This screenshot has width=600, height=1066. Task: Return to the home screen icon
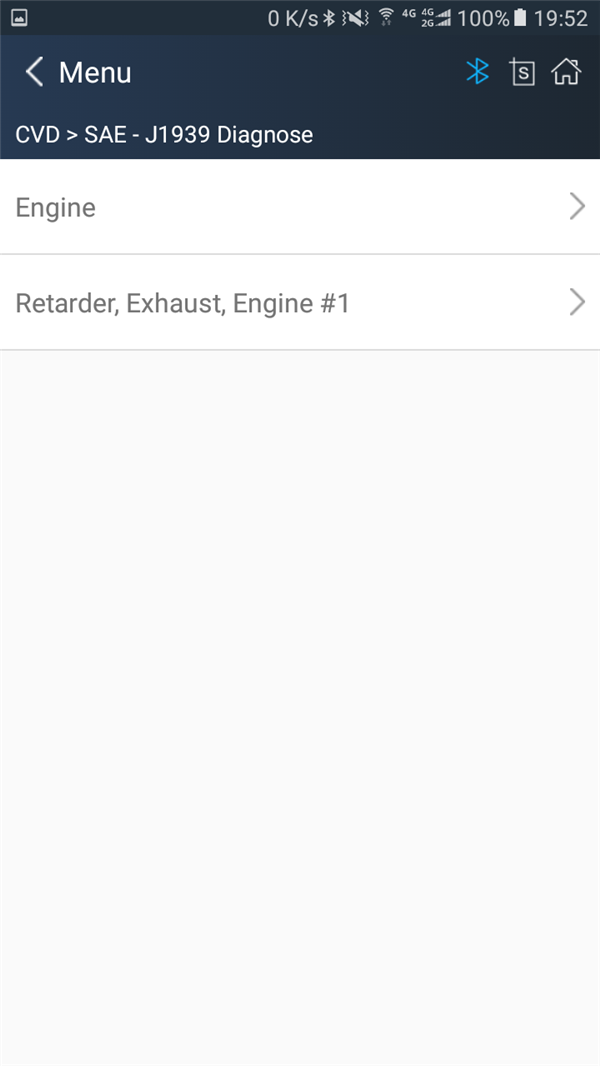pos(566,72)
